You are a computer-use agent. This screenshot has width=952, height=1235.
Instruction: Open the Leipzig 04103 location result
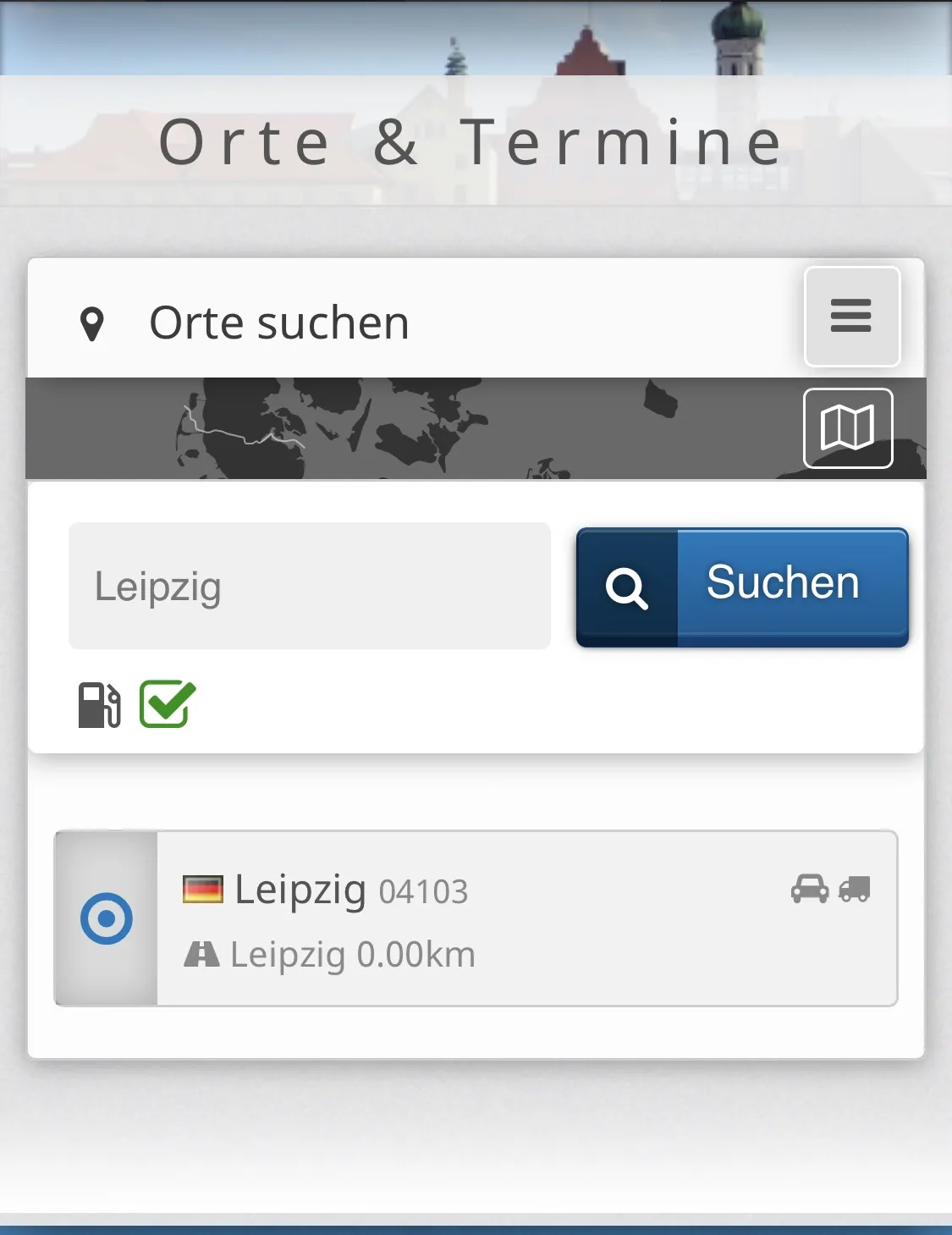pos(527,918)
